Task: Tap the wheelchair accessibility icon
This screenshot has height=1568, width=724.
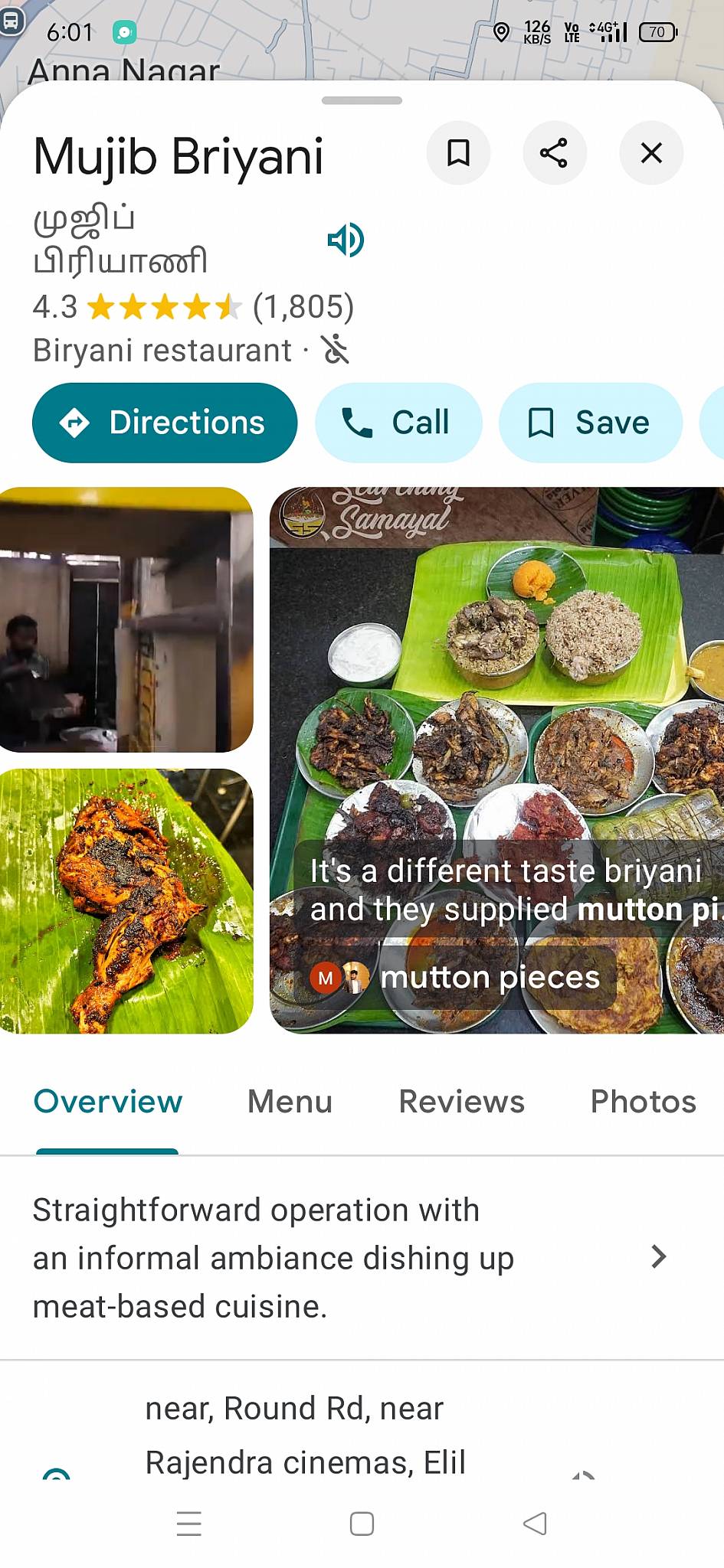Action: point(336,349)
